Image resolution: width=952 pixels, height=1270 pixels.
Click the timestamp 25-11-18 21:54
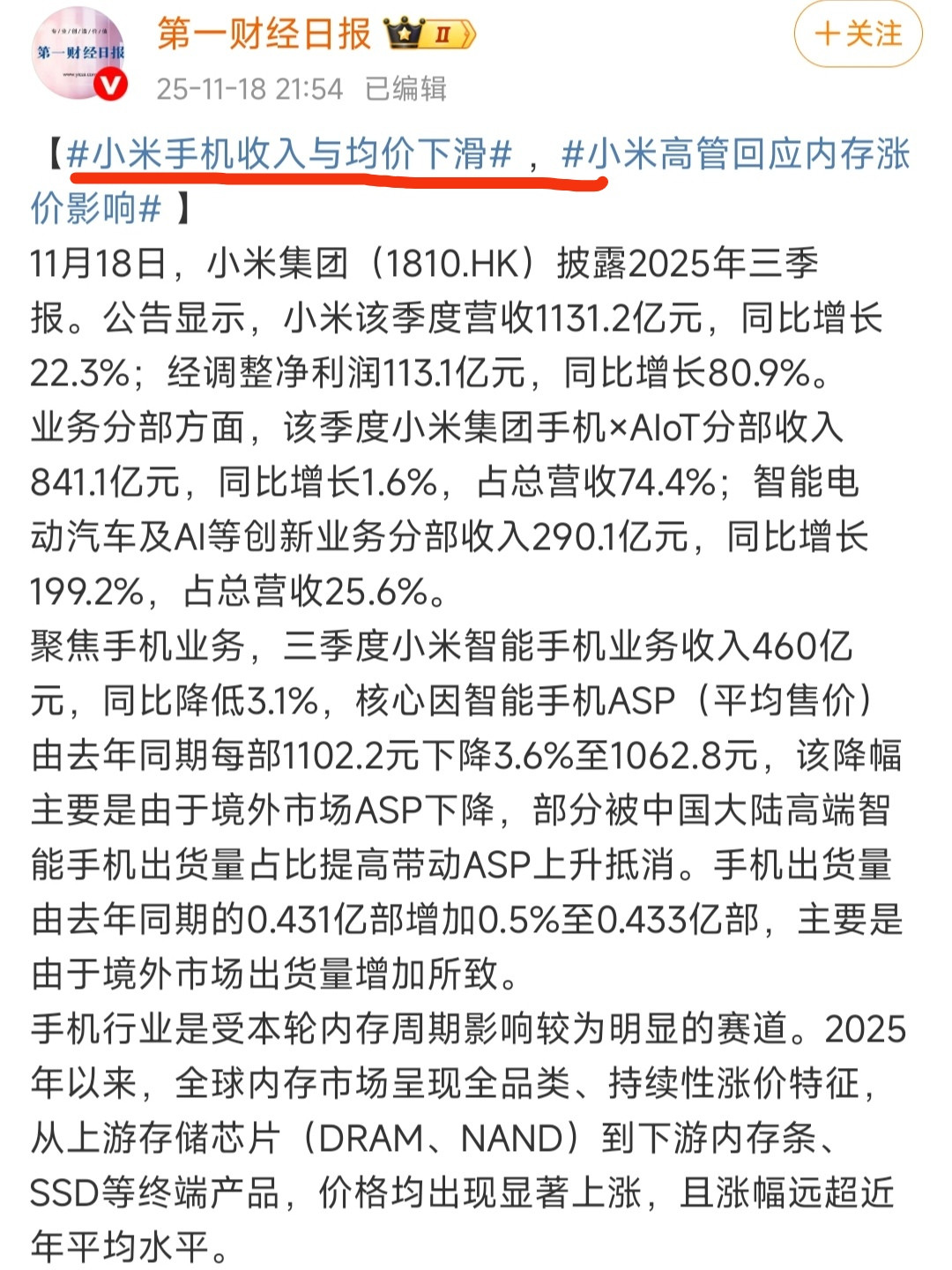pos(251,88)
